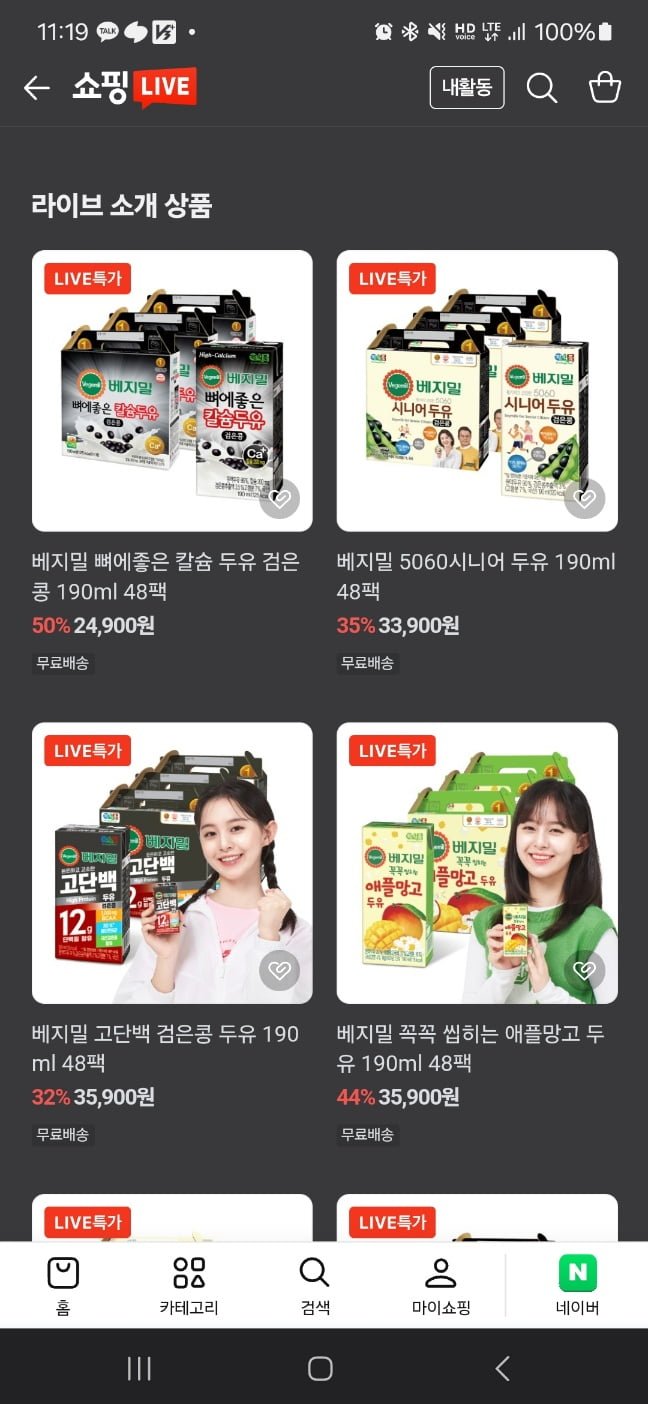Switch to the 마이쇼핑 tab
The image size is (648, 1404).
coord(441,1285)
